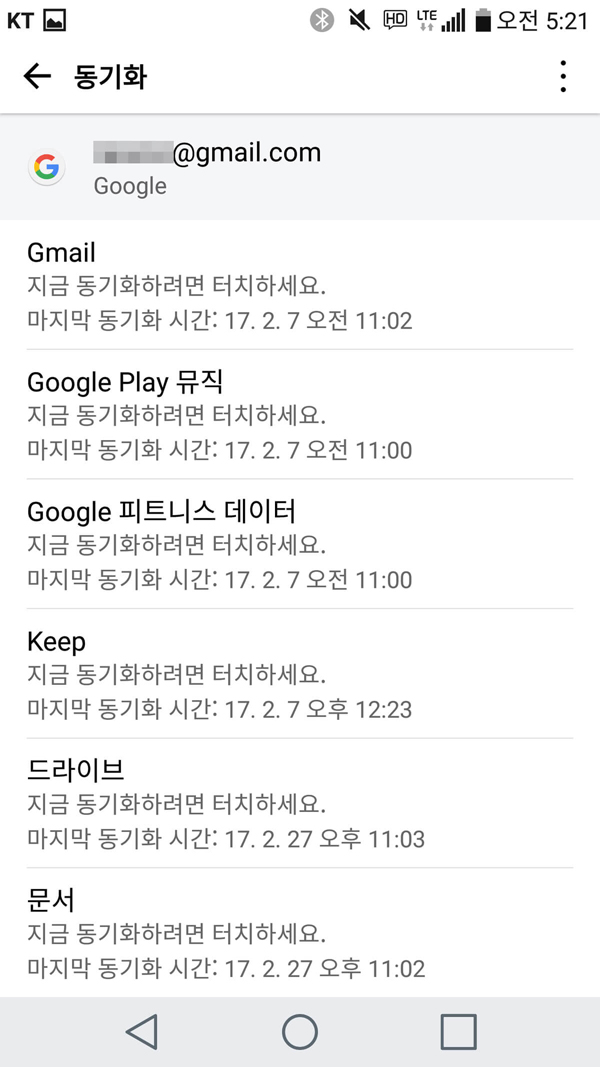Sync Google 피트니스 데이터 now
Viewport: 600px width, 1067px height.
click(x=300, y=544)
